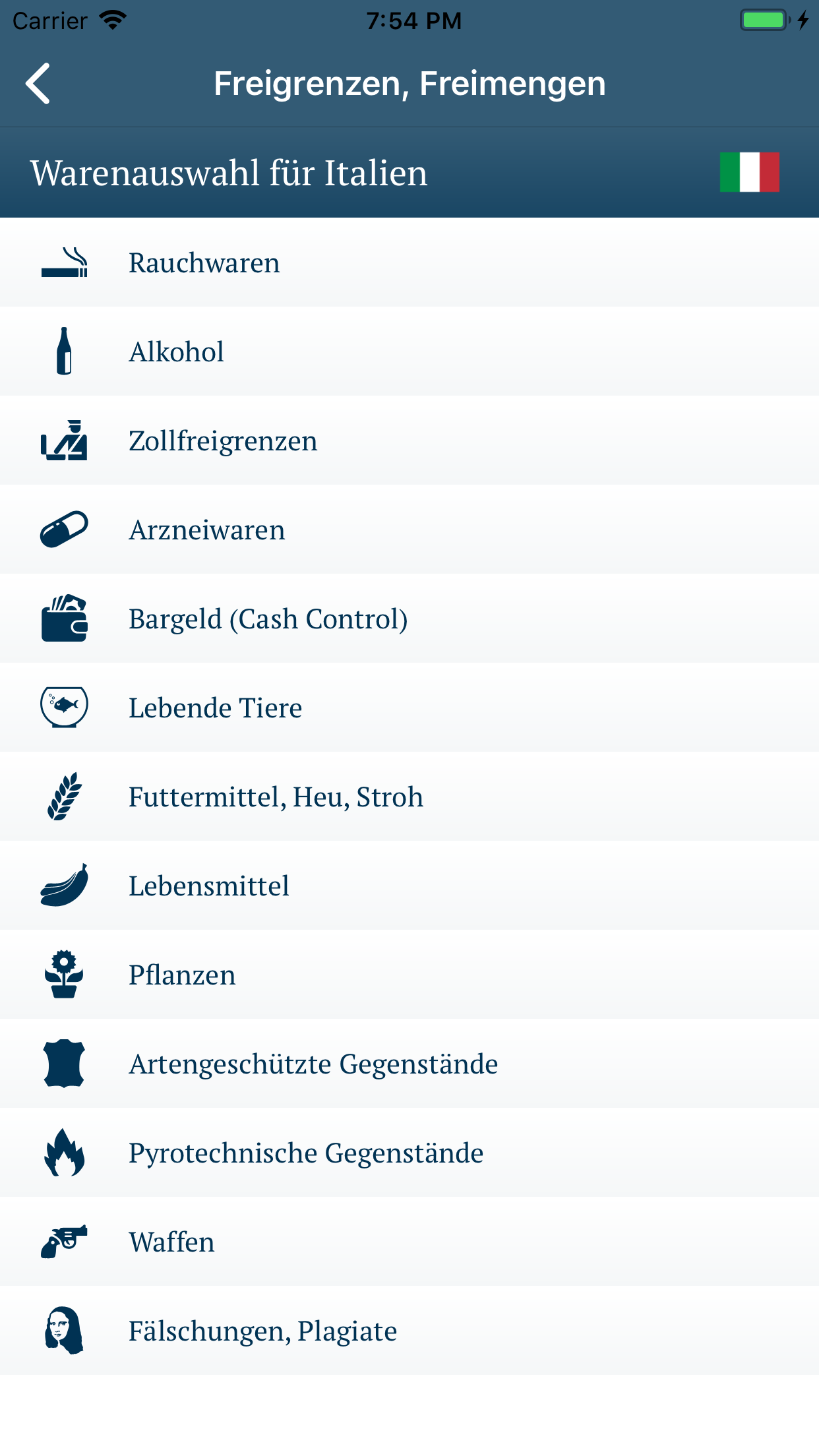
Task: Go back using the top-left arrow
Action: click(x=38, y=84)
